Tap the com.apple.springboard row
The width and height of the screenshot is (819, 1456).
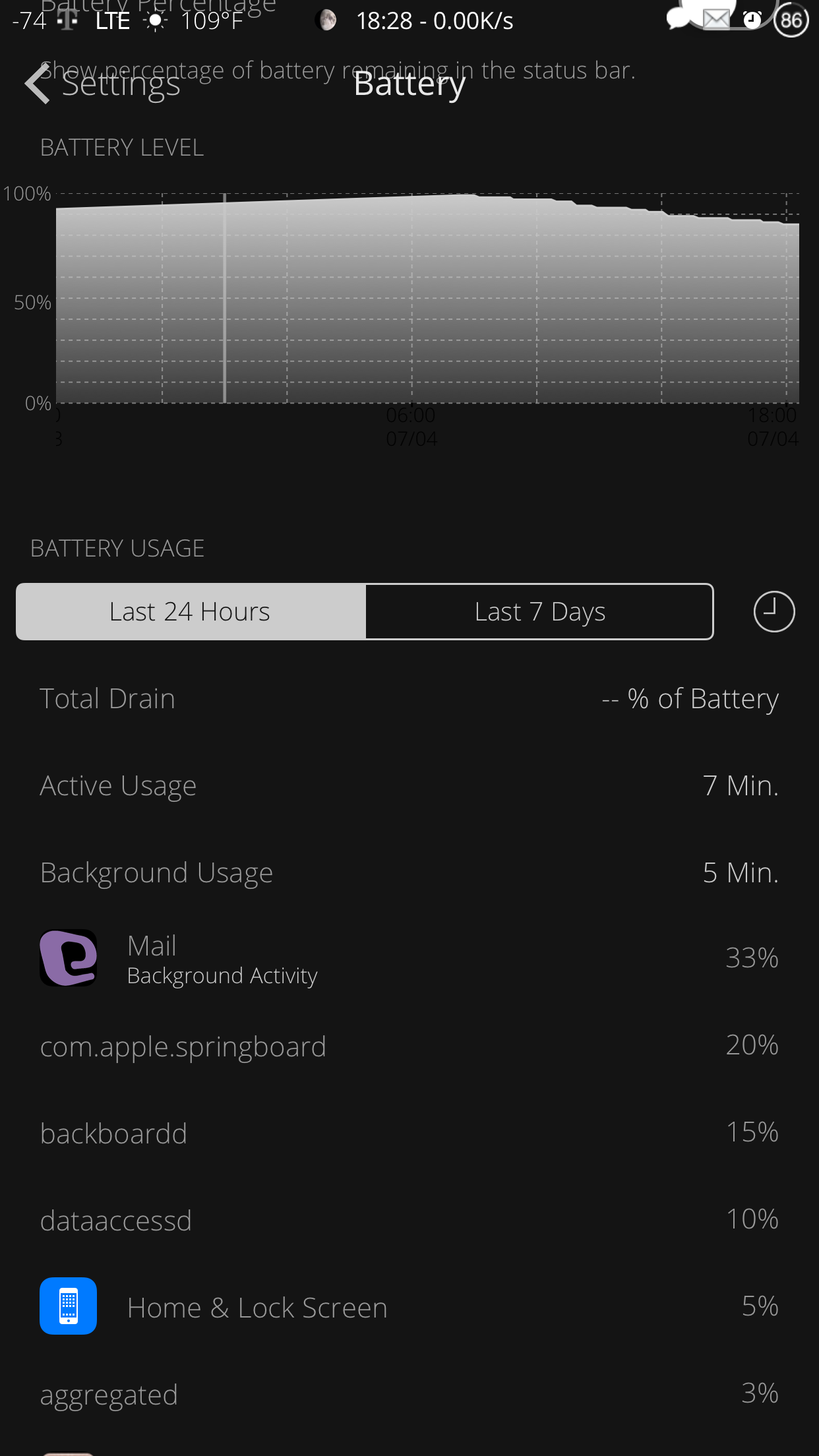point(409,1046)
